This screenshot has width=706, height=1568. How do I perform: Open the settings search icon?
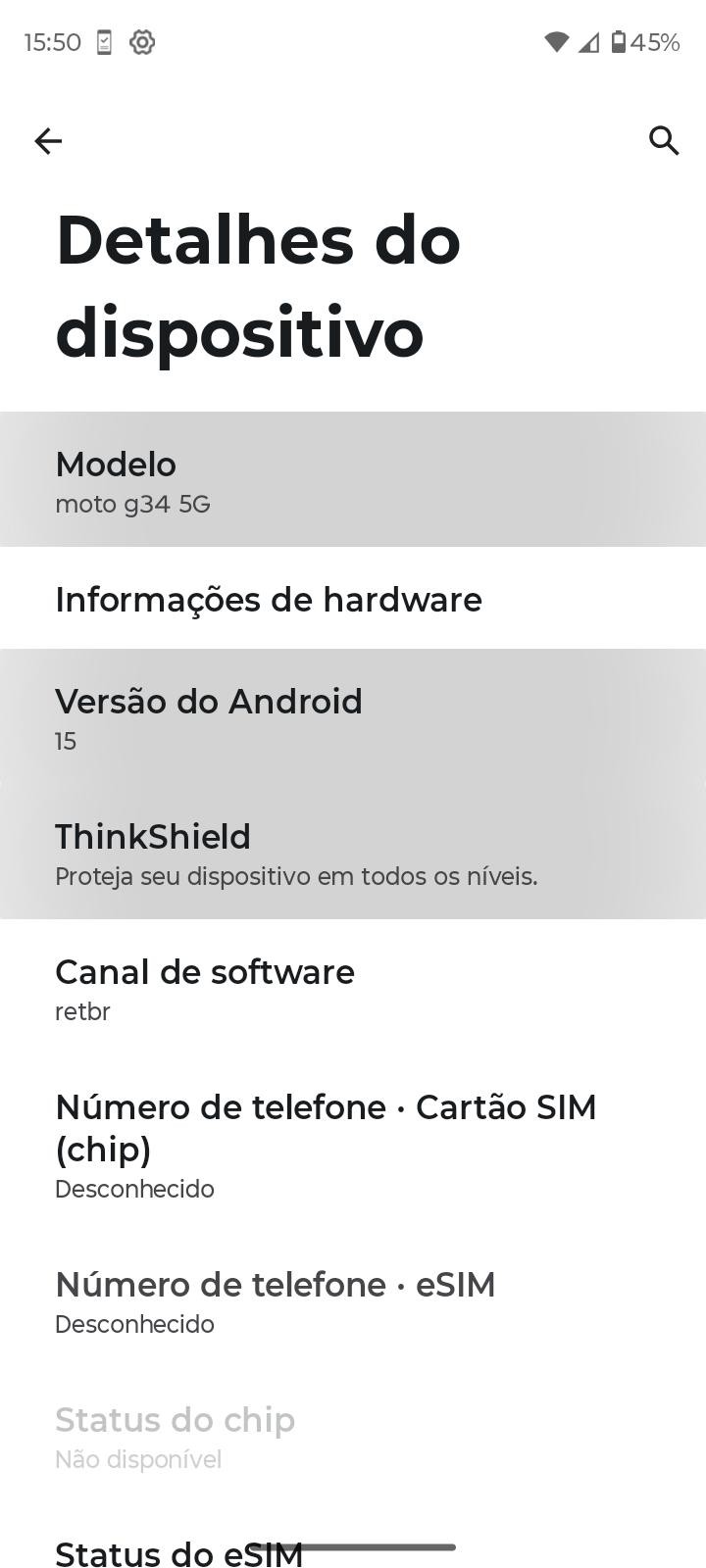tap(664, 141)
